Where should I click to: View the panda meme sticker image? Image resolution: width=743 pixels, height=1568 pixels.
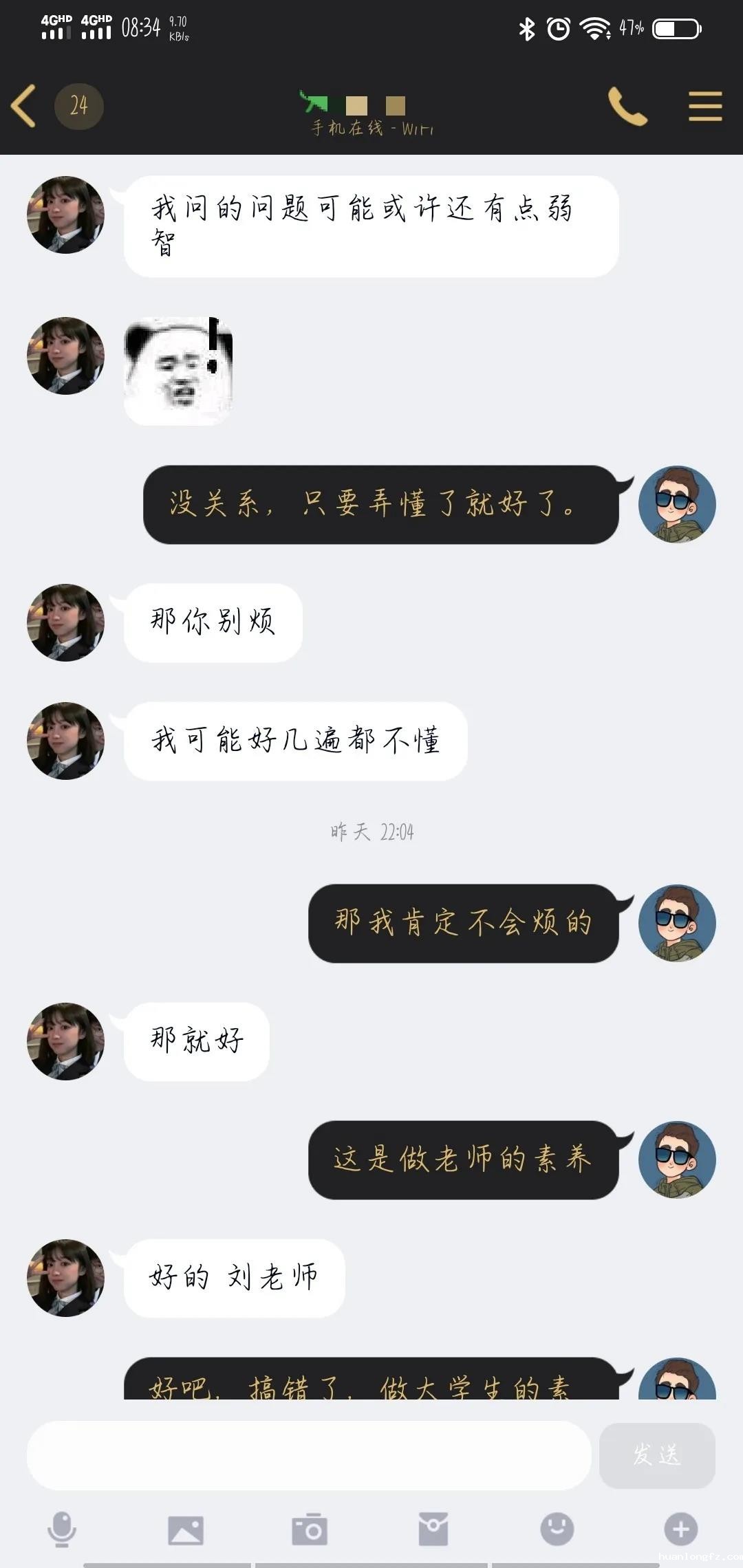179,371
